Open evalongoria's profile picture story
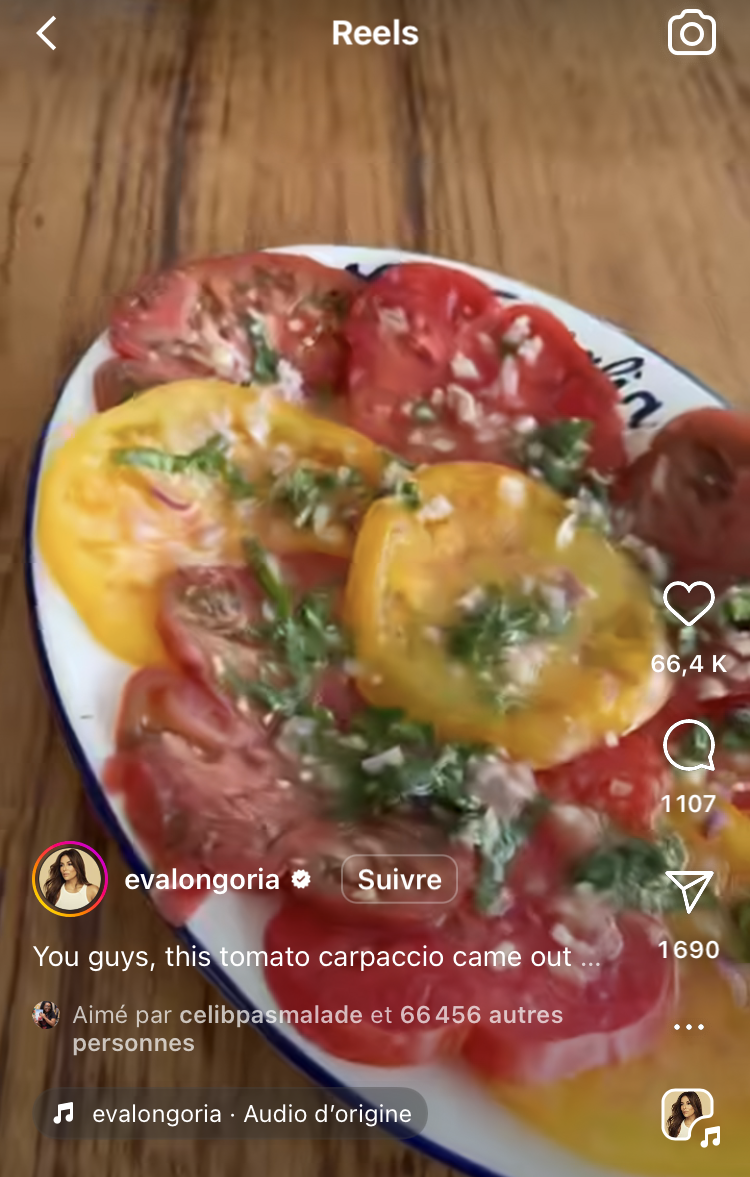 [70, 879]
